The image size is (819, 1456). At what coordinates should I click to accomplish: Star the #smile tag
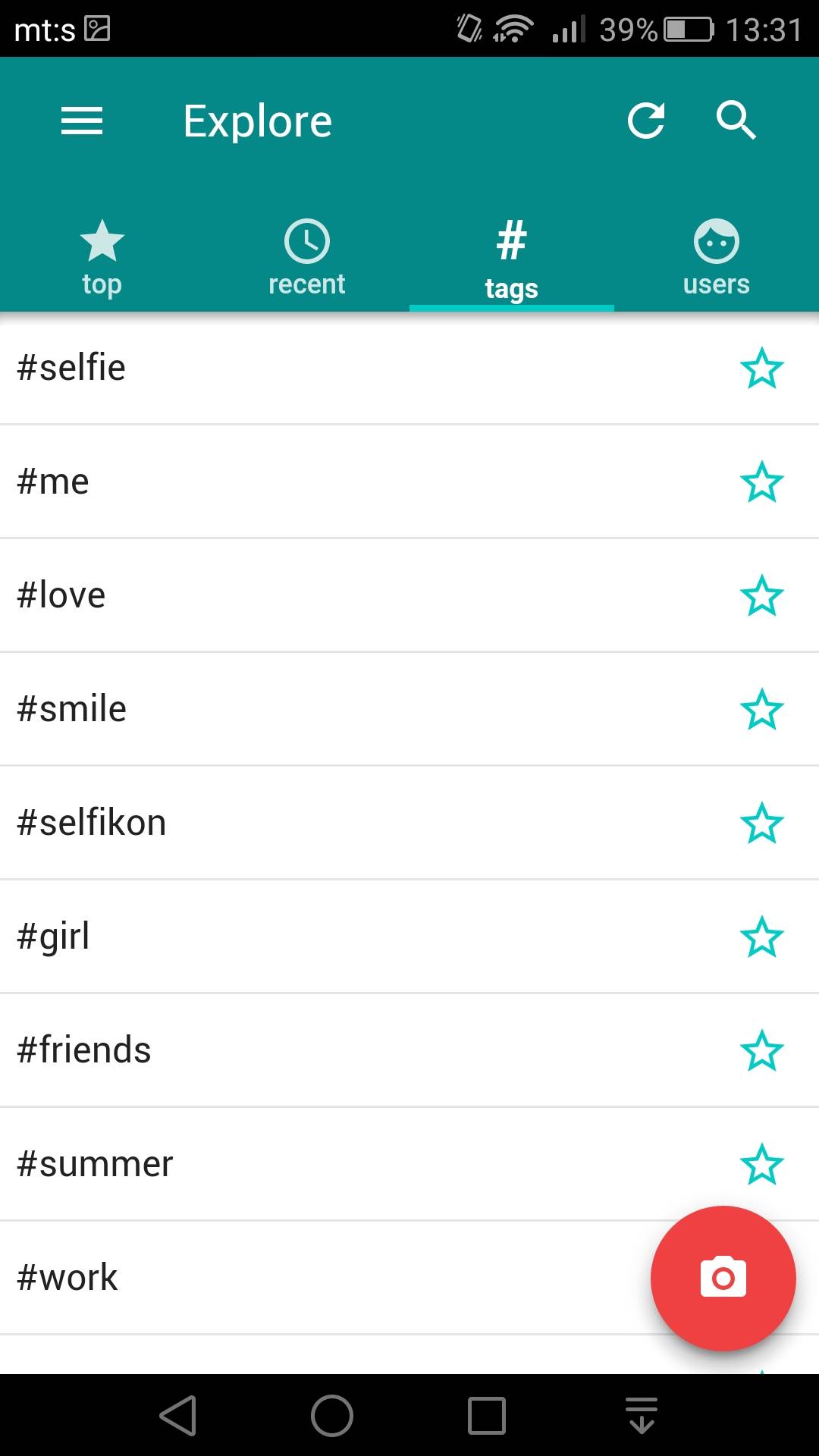pos(761,710)
